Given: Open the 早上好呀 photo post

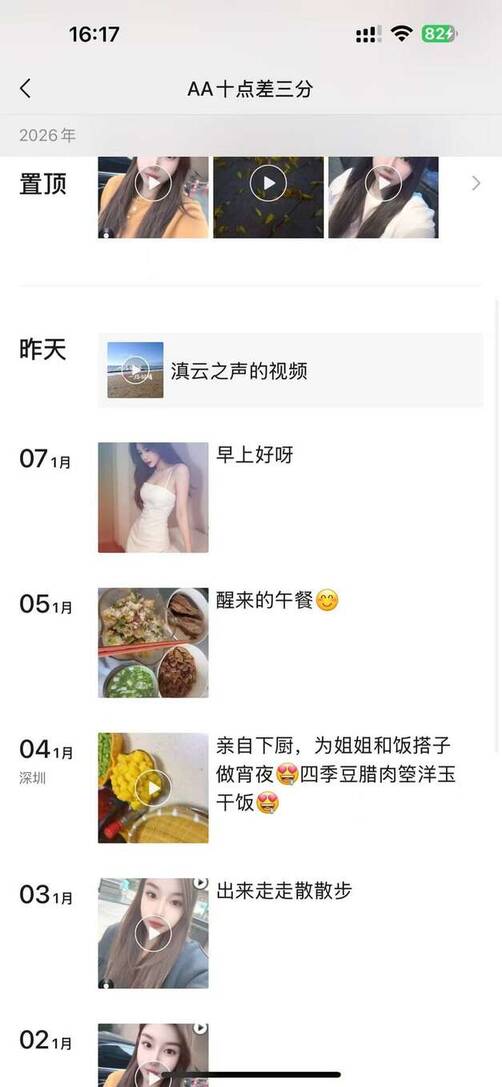Looking at the screenshot, I should (x=153, y=498).
